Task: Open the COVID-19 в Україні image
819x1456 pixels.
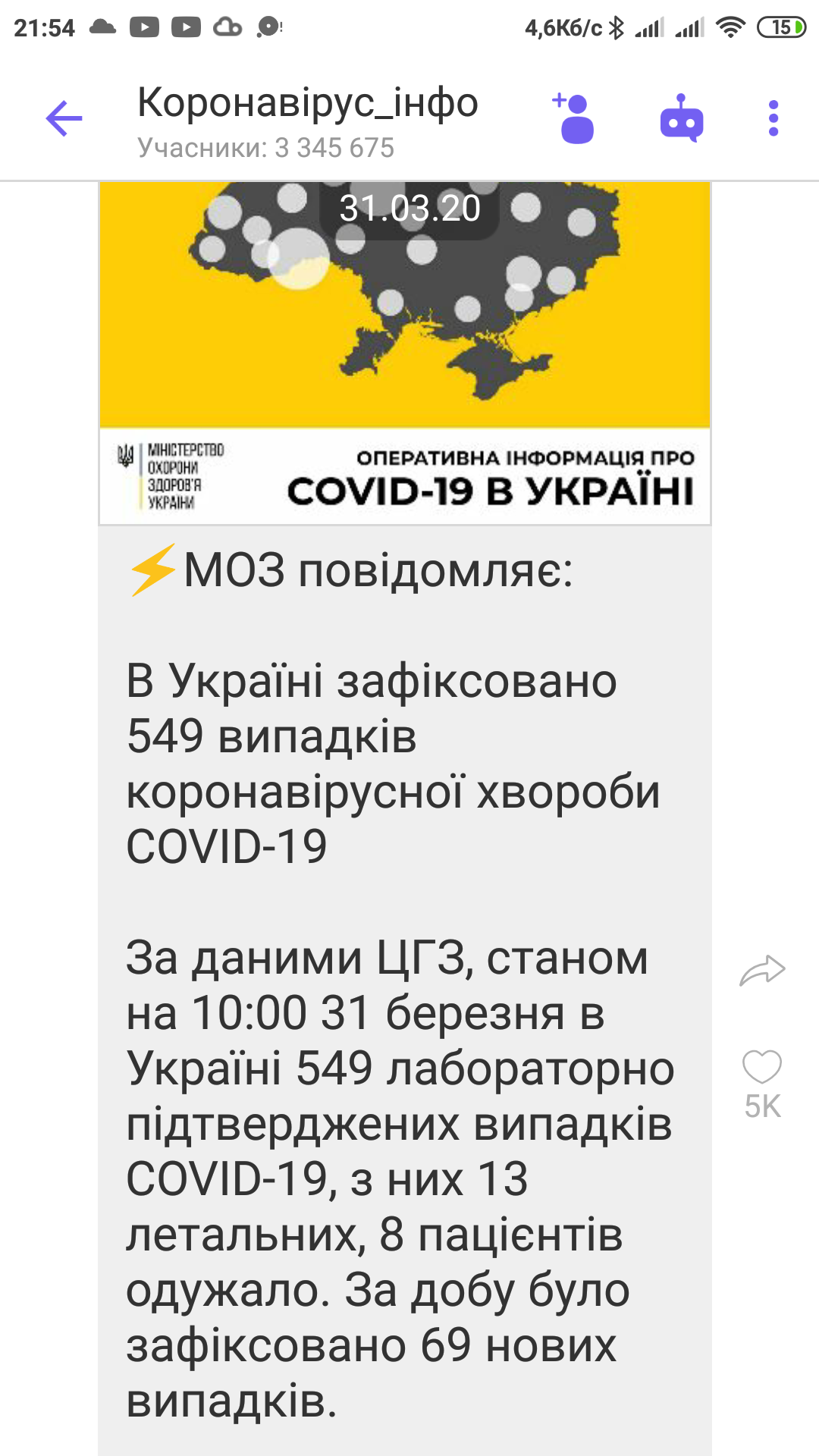Action: pyautogui.click(x=405, y=353)
